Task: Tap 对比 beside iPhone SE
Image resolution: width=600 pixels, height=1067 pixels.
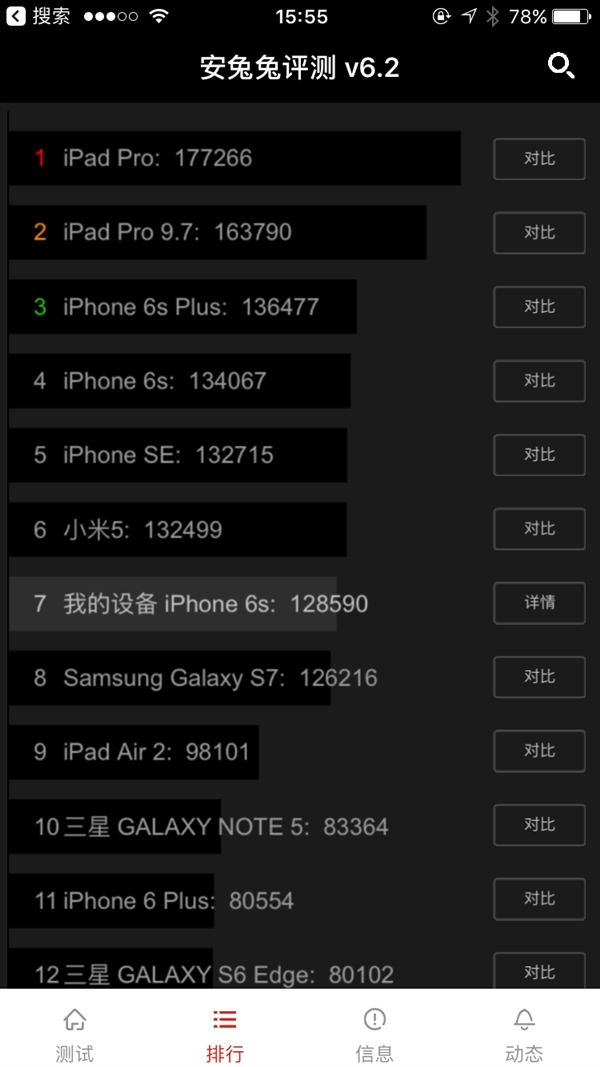Action: (x=539, y=455)
